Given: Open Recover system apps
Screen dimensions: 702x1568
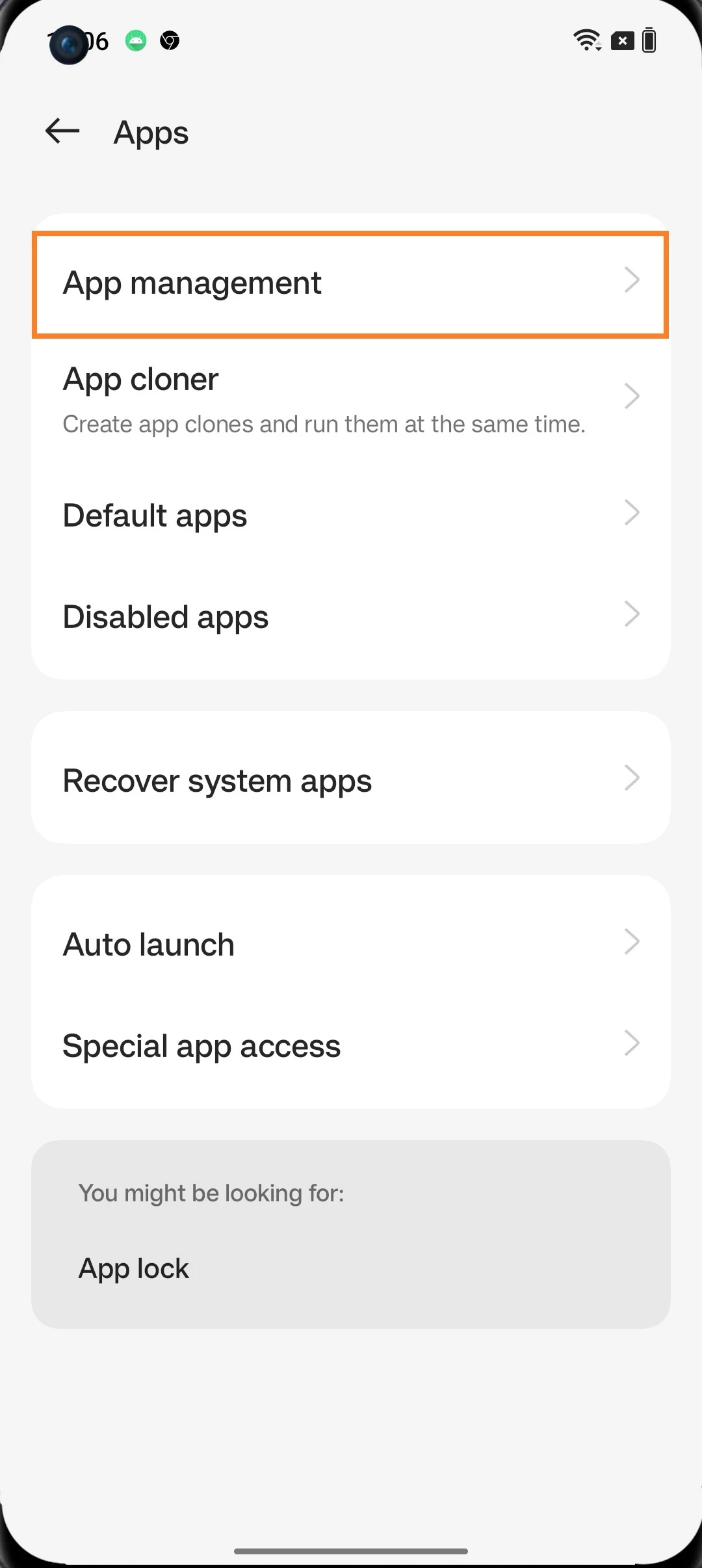Looking at the screenshot, I should pyautogui.click(x=350, y=779).
